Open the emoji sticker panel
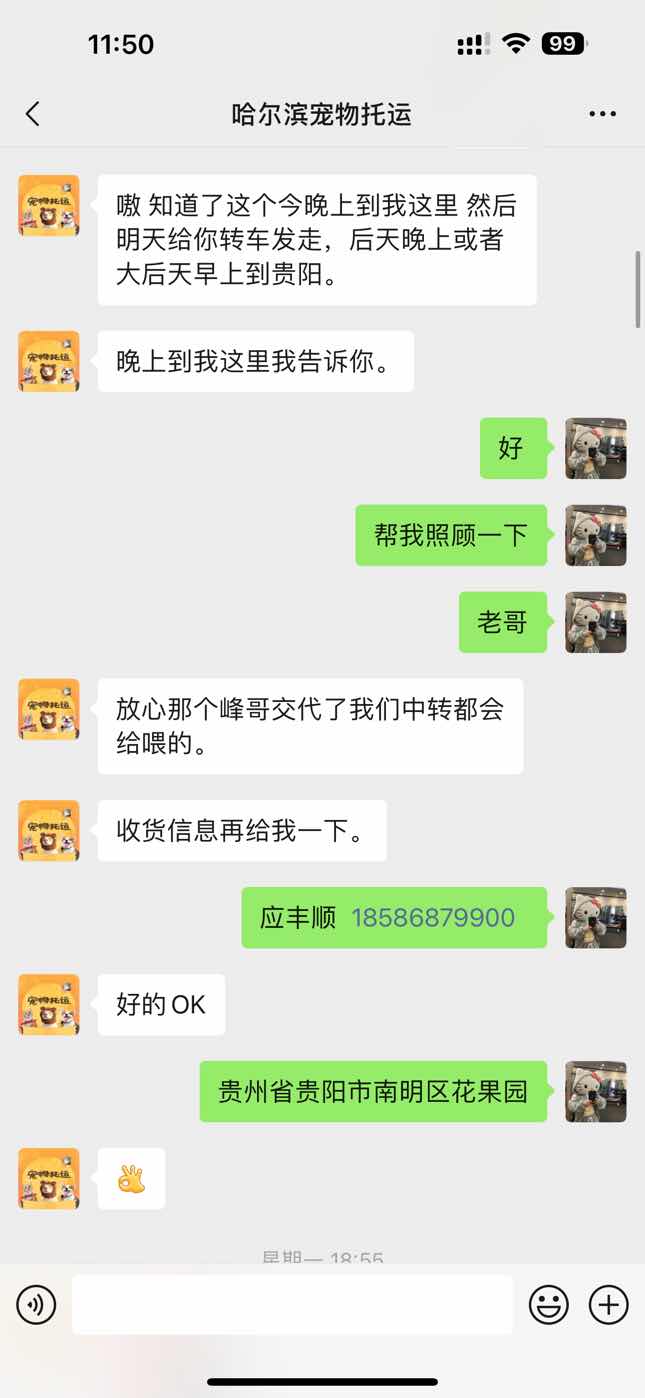 (548, 1305)
